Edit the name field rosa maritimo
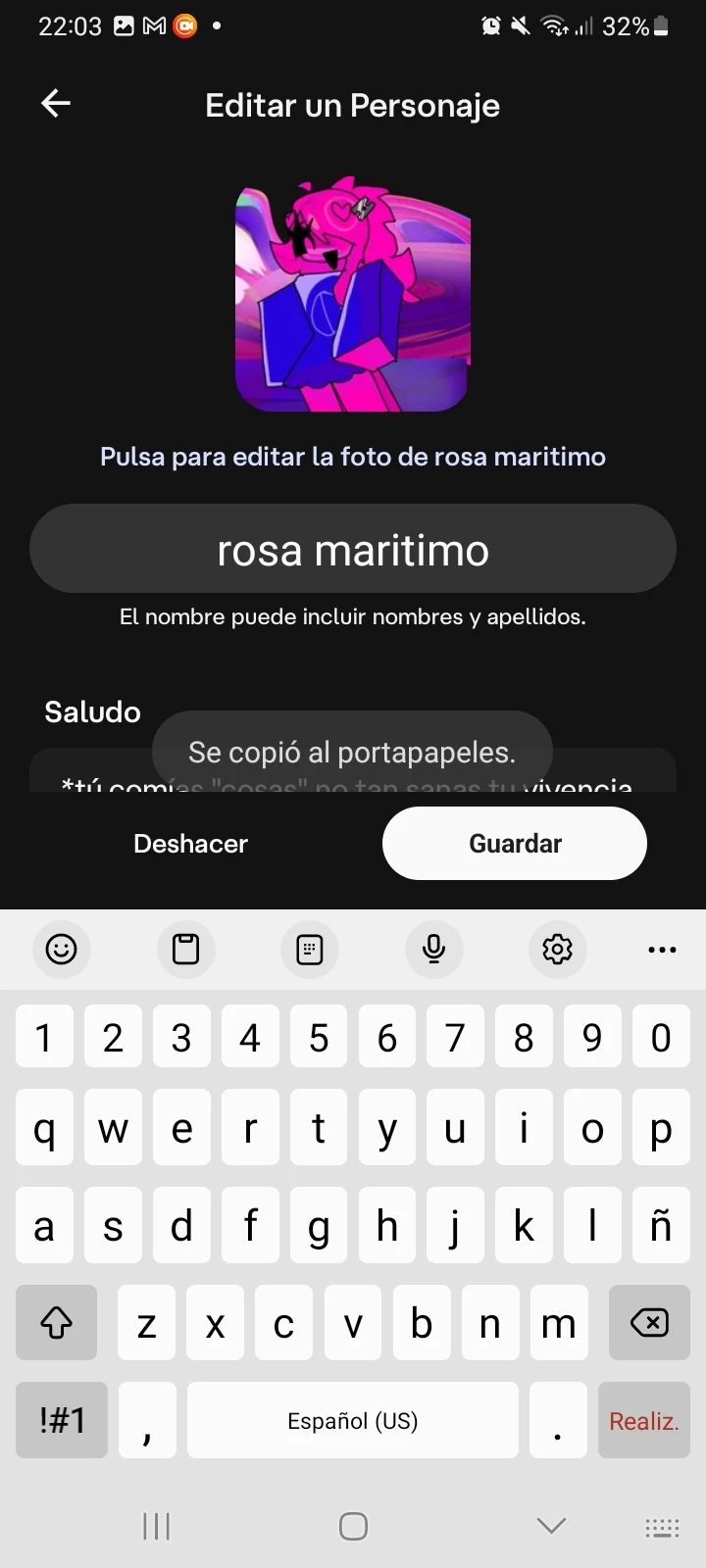Image resolution: width=706 pixels, height=1568 pixels. [x=353, y=550]
